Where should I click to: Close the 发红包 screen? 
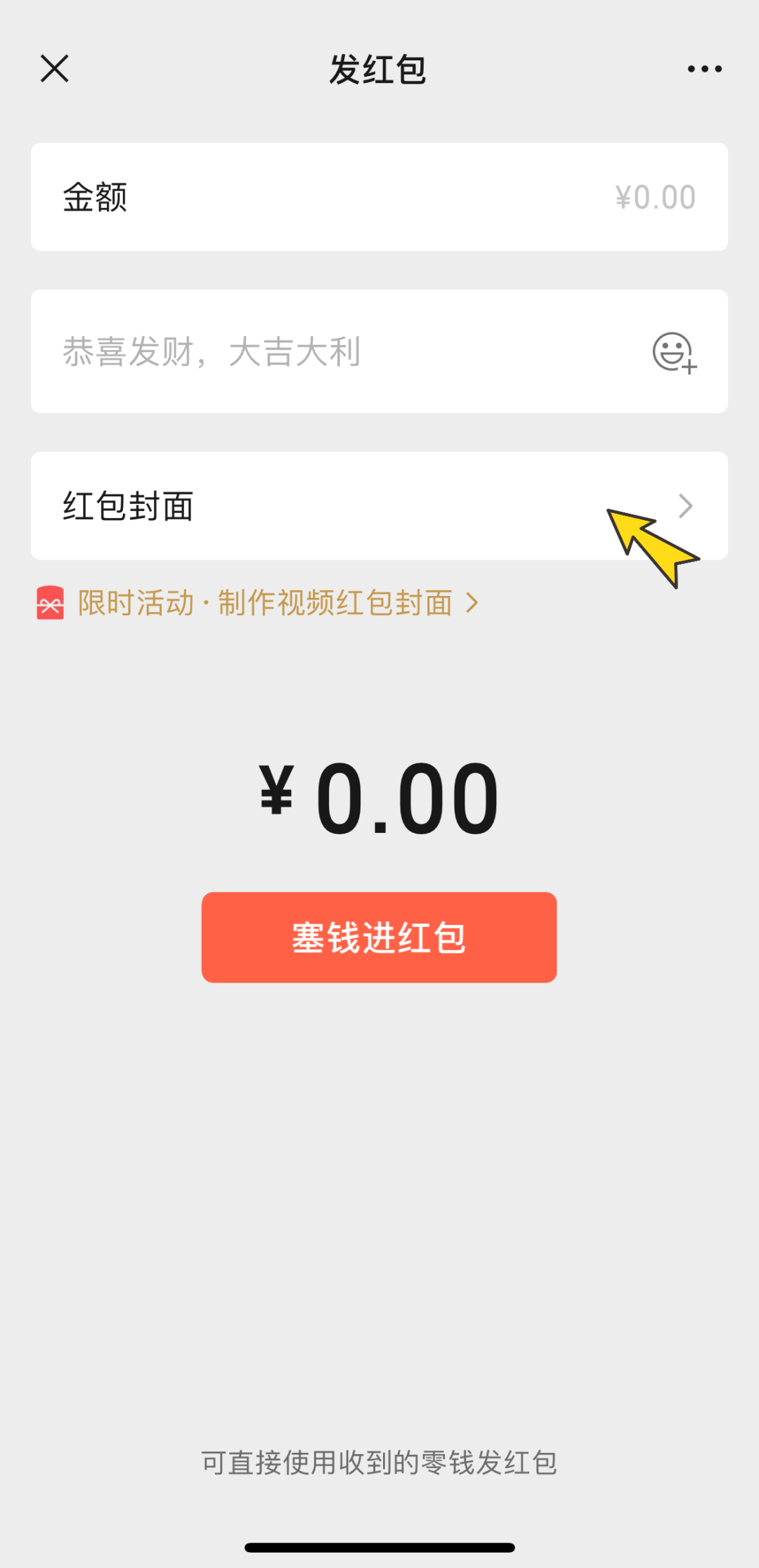54,69
